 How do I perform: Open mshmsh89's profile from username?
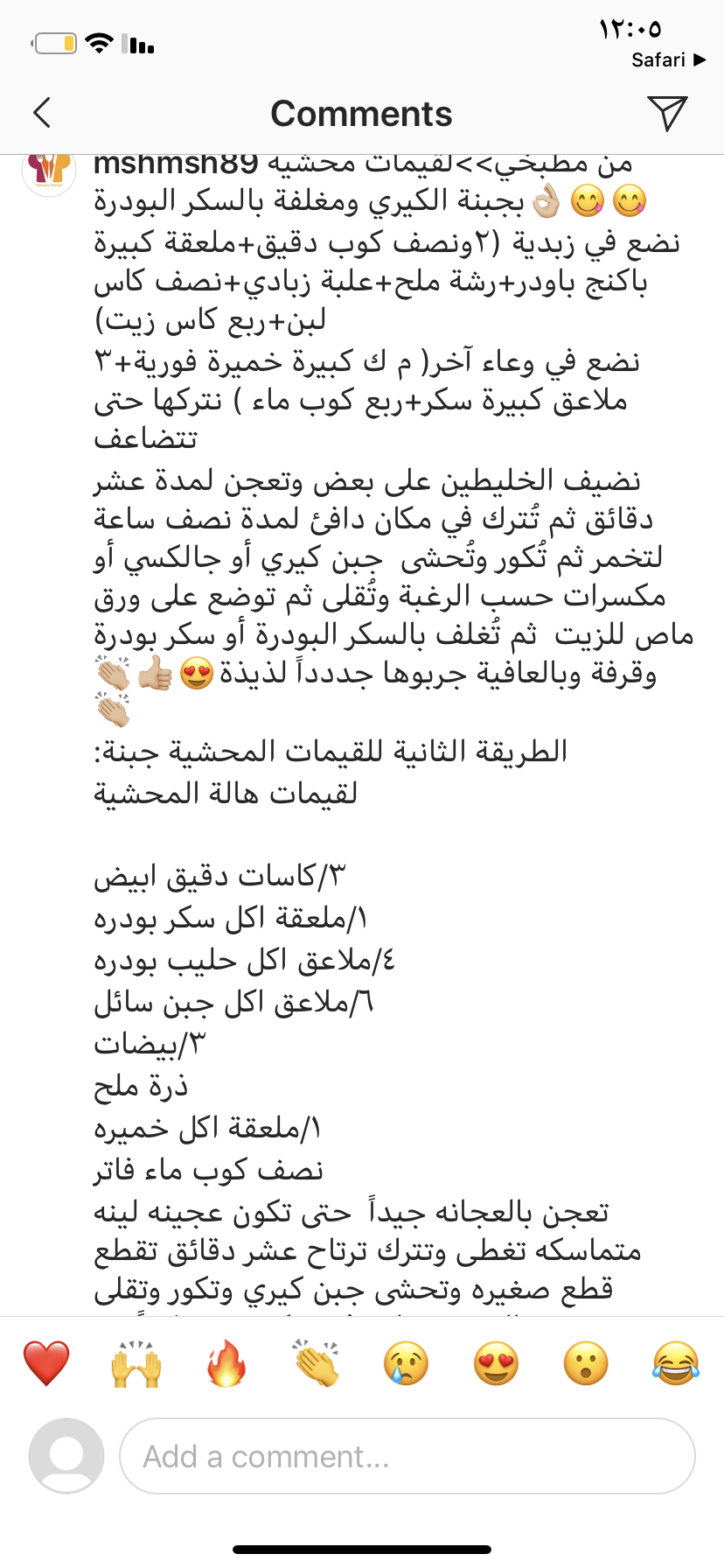coord(175,164)
